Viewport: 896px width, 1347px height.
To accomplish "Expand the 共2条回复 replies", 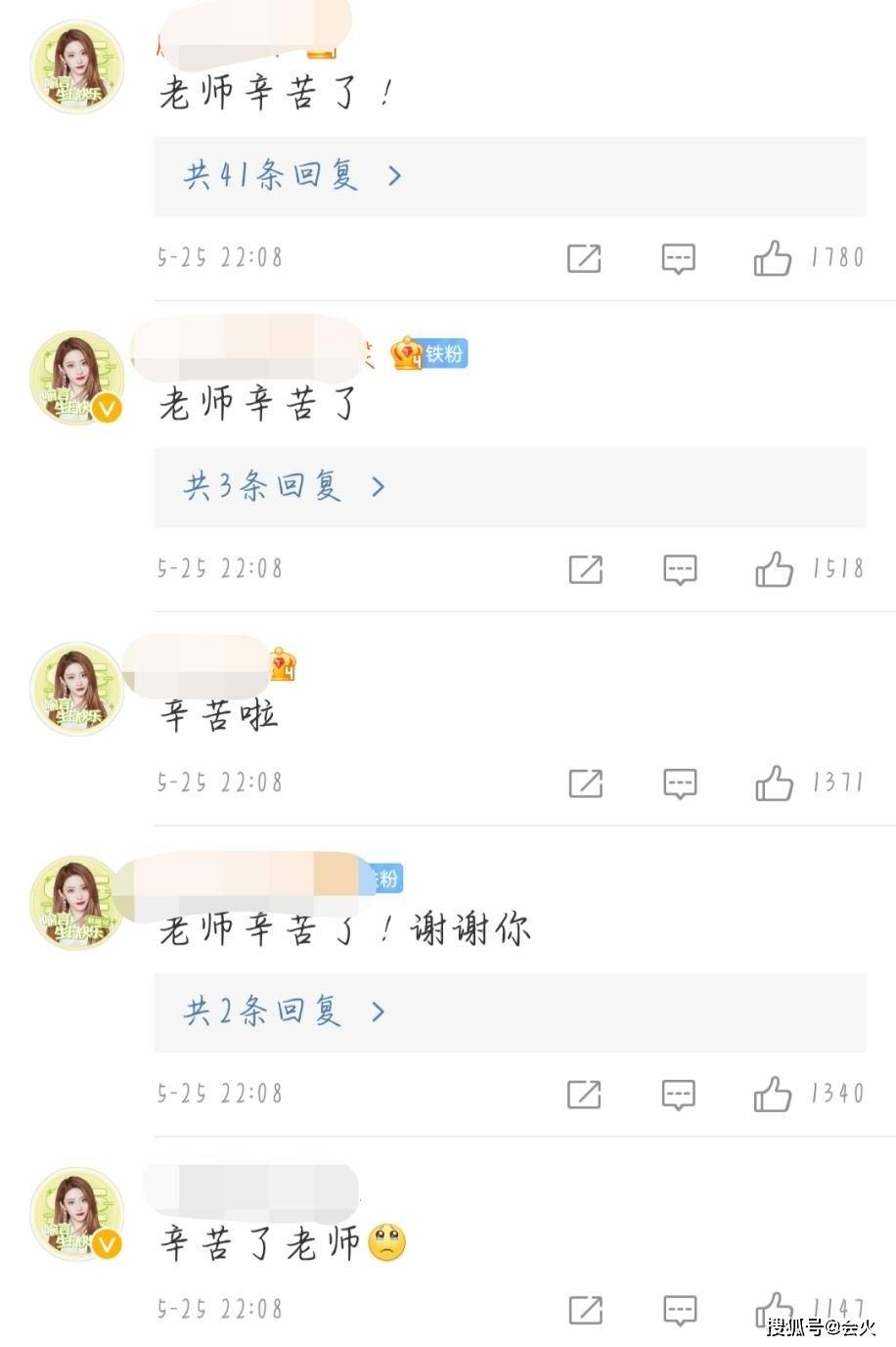I will pyautogui.click(x=284, y=1011).
